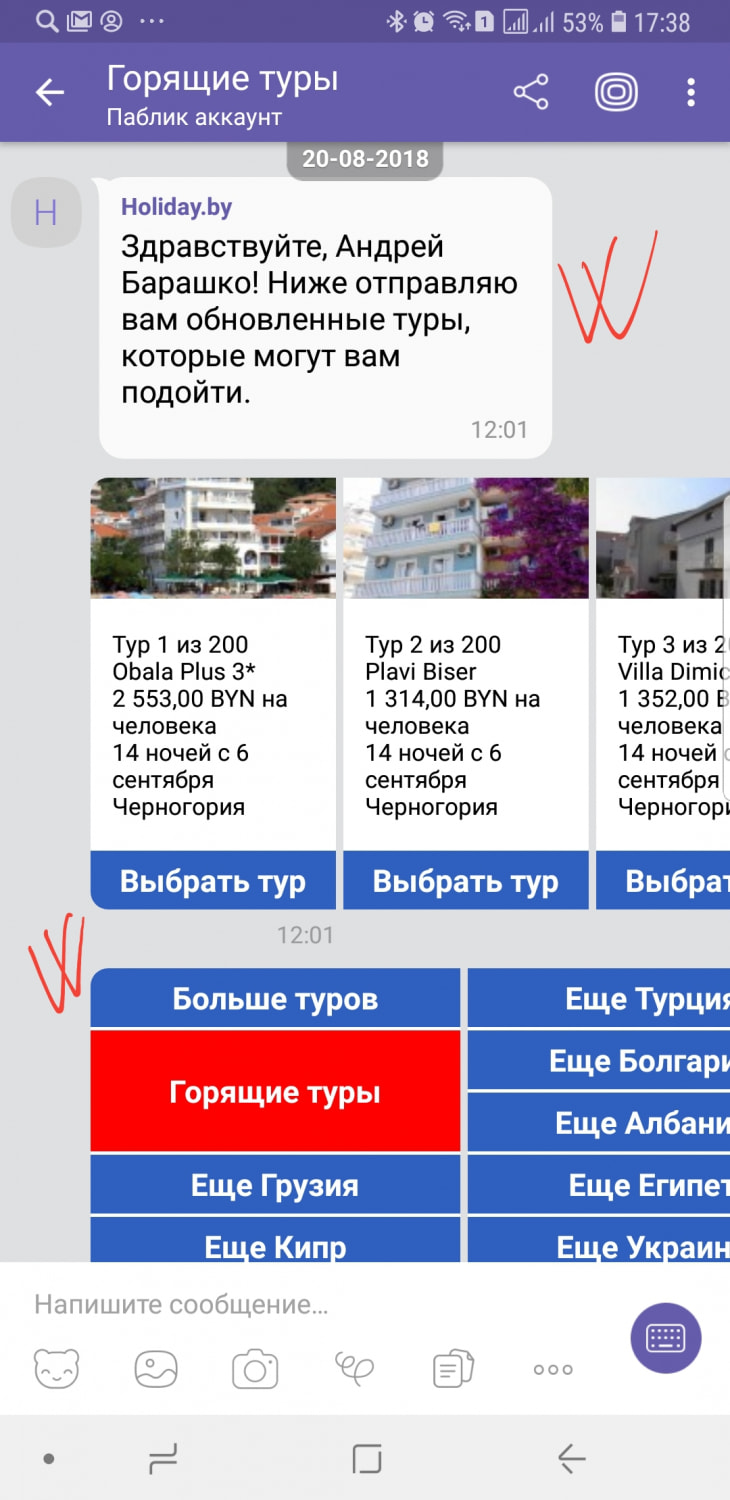Viewport: 730px width, 1500px height.
Task: Show more tours for Болгария
Action: [600, 1060]
